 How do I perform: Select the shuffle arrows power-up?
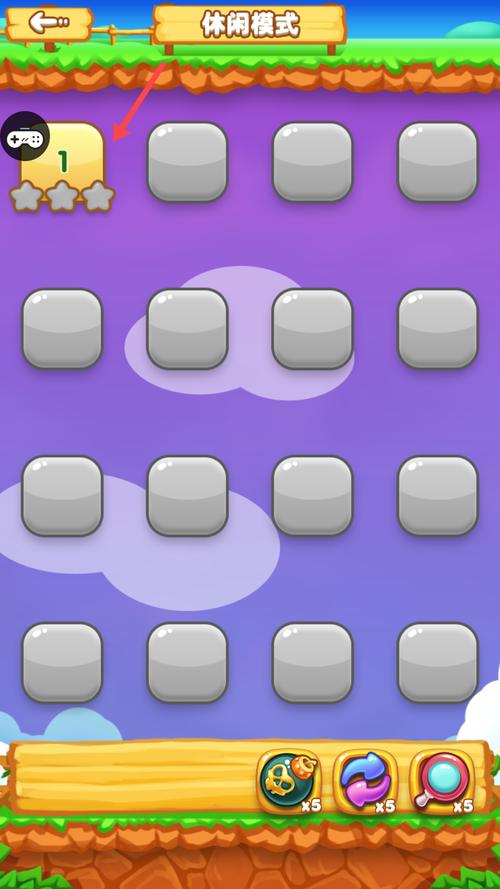pos(366,781)
